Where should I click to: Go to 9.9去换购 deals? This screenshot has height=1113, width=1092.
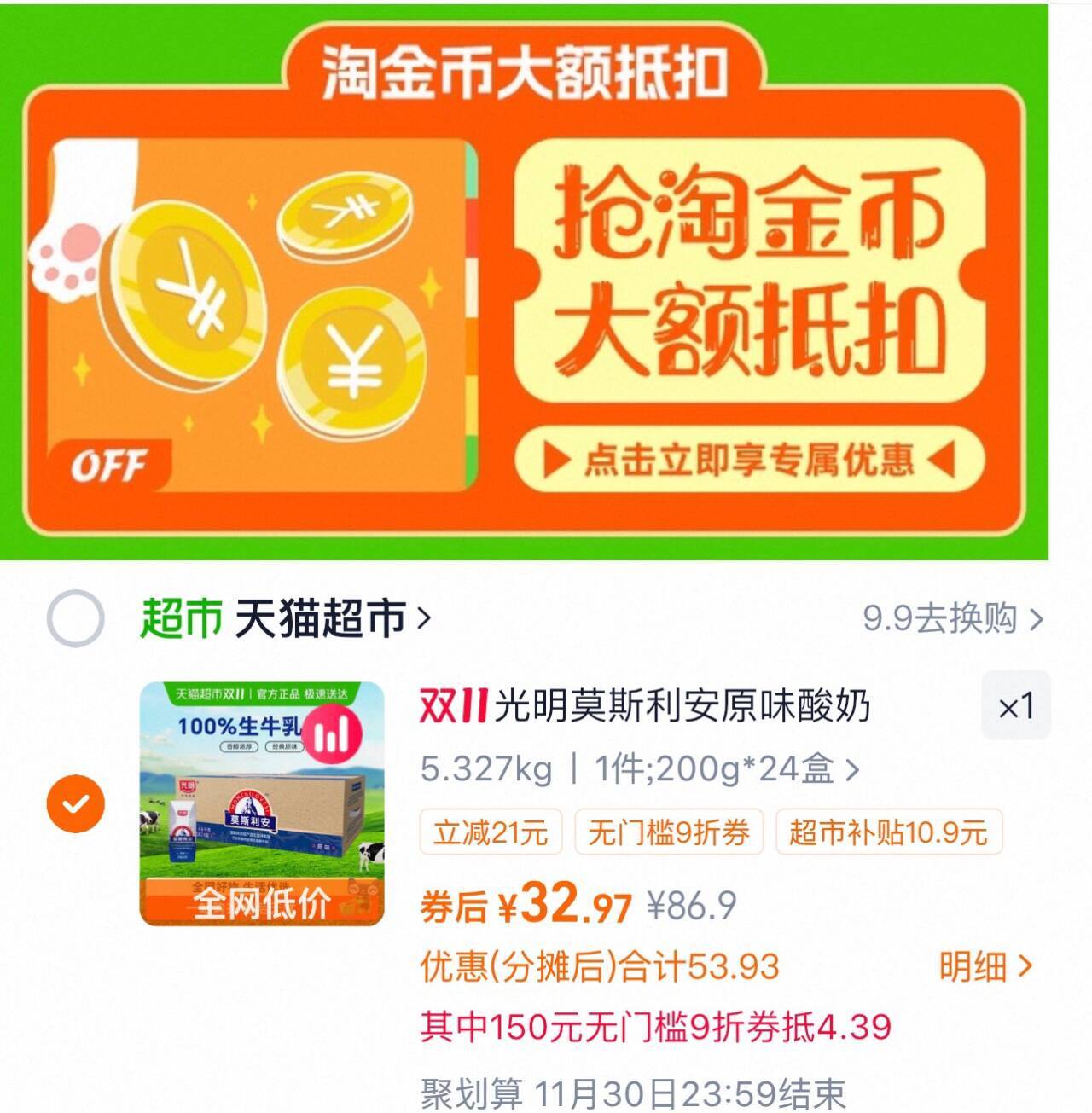point(952,618)
